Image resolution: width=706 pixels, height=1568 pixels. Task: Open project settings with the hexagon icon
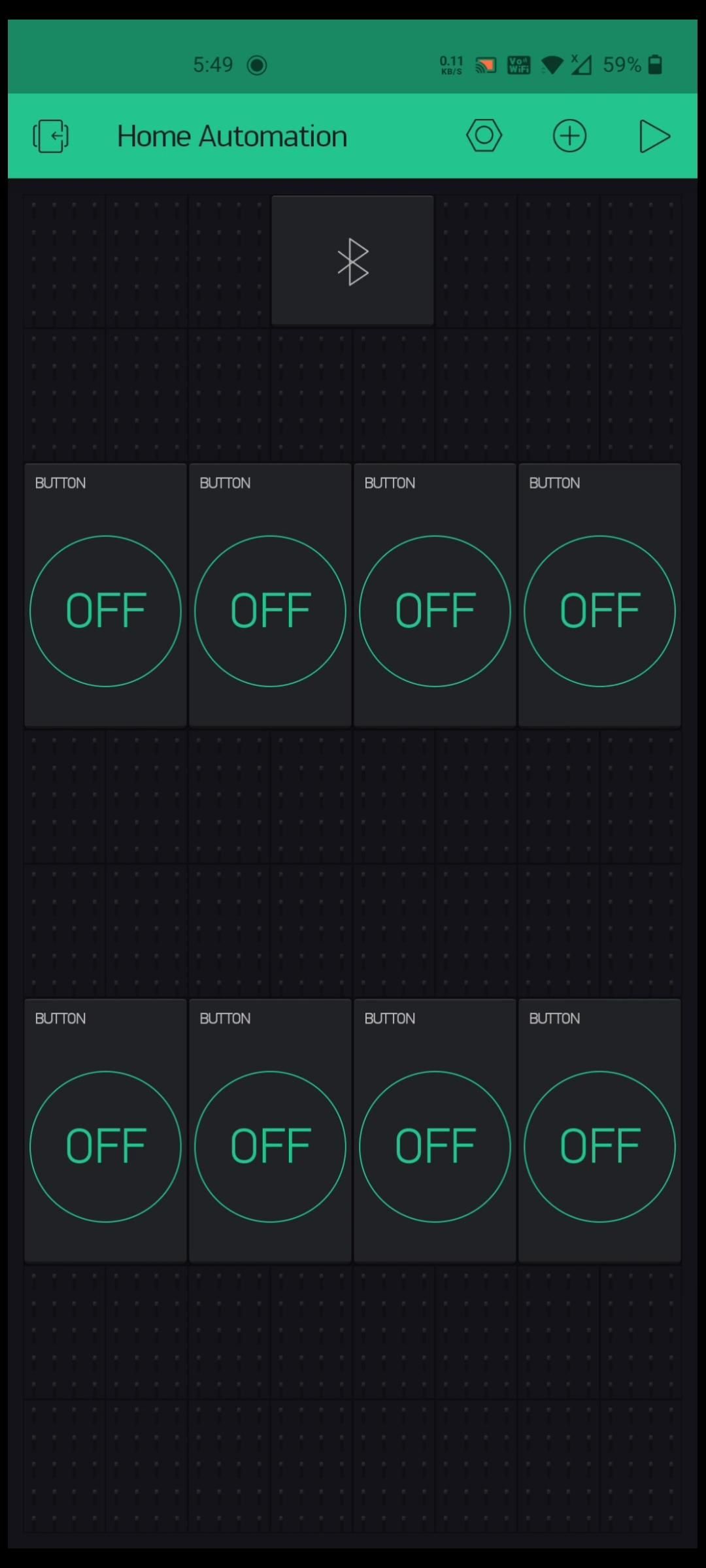pos(484,136)
